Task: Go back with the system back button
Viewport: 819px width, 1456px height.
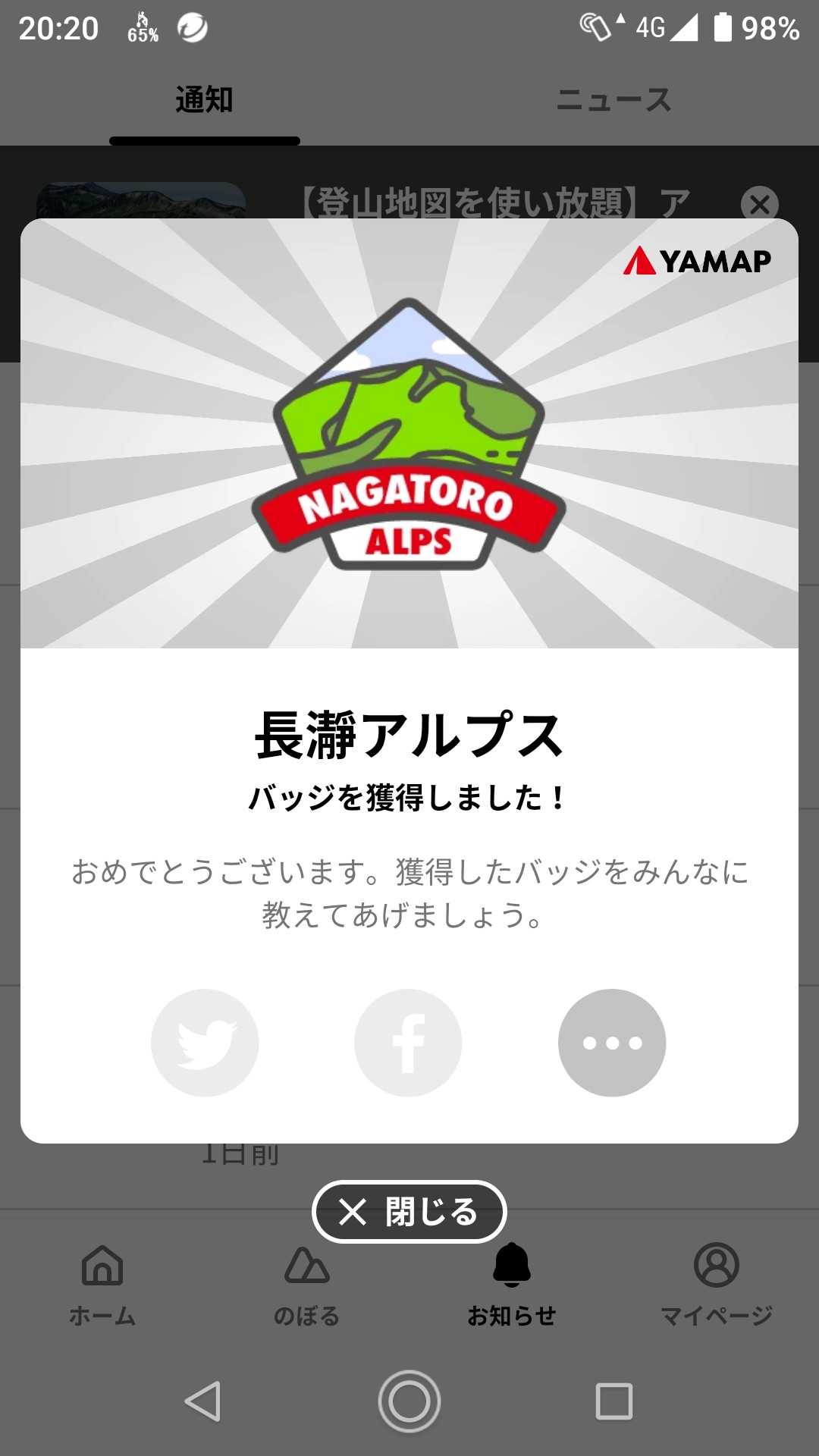Action: coord(203,1401)
